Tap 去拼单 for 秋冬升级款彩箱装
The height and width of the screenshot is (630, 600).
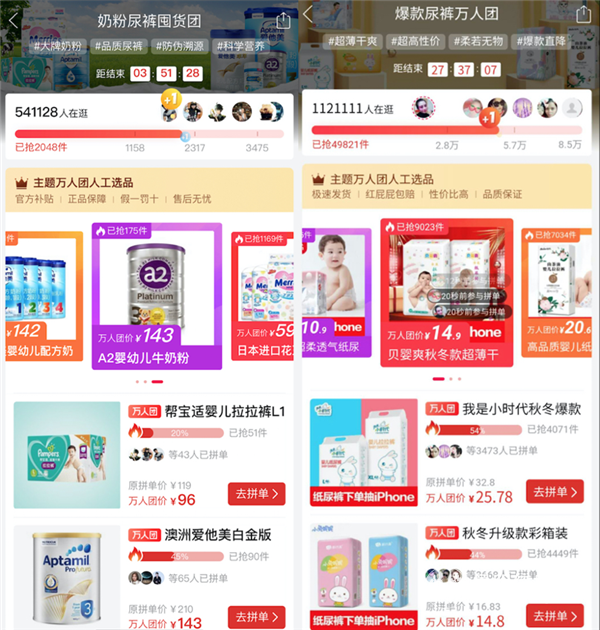coord(554,615)
